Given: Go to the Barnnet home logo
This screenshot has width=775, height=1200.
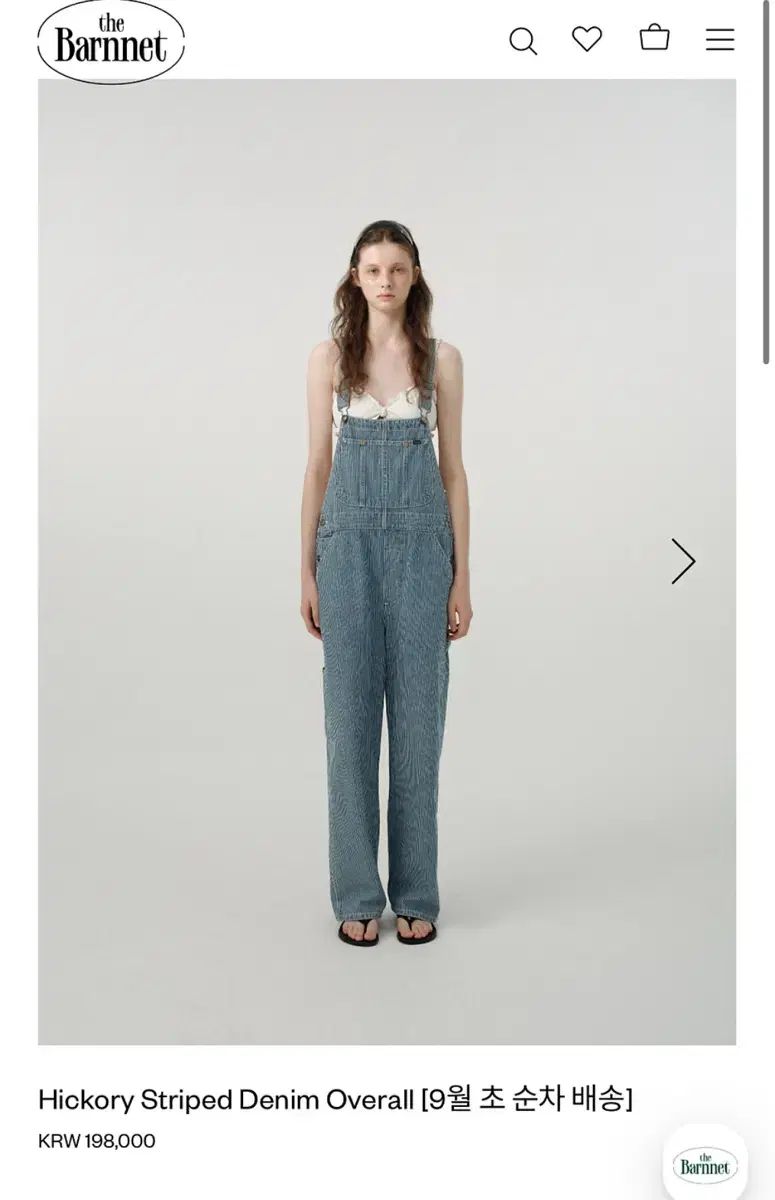Looking at the screenshot, I should [111, 41].
